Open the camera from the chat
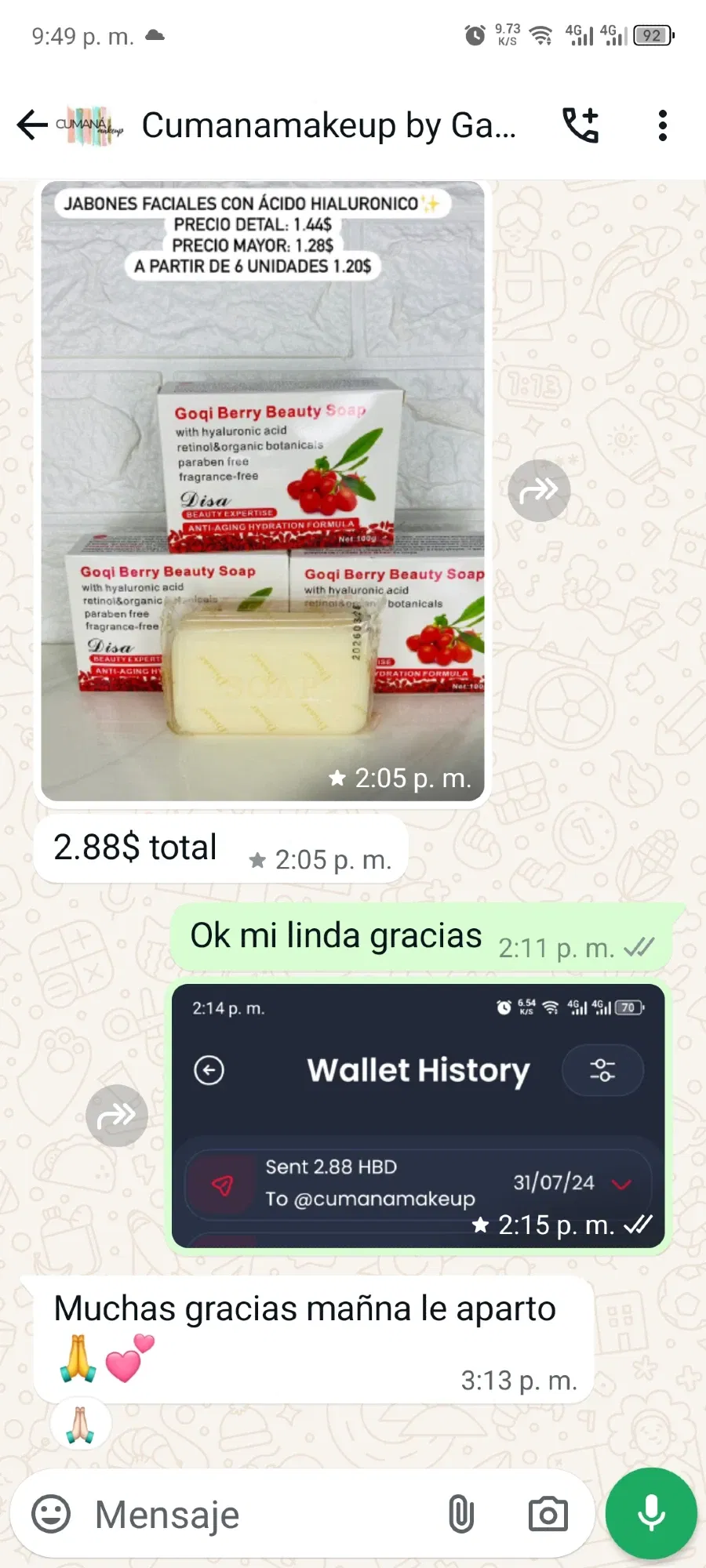The image size is (706, 1568). pos(548,1514)
